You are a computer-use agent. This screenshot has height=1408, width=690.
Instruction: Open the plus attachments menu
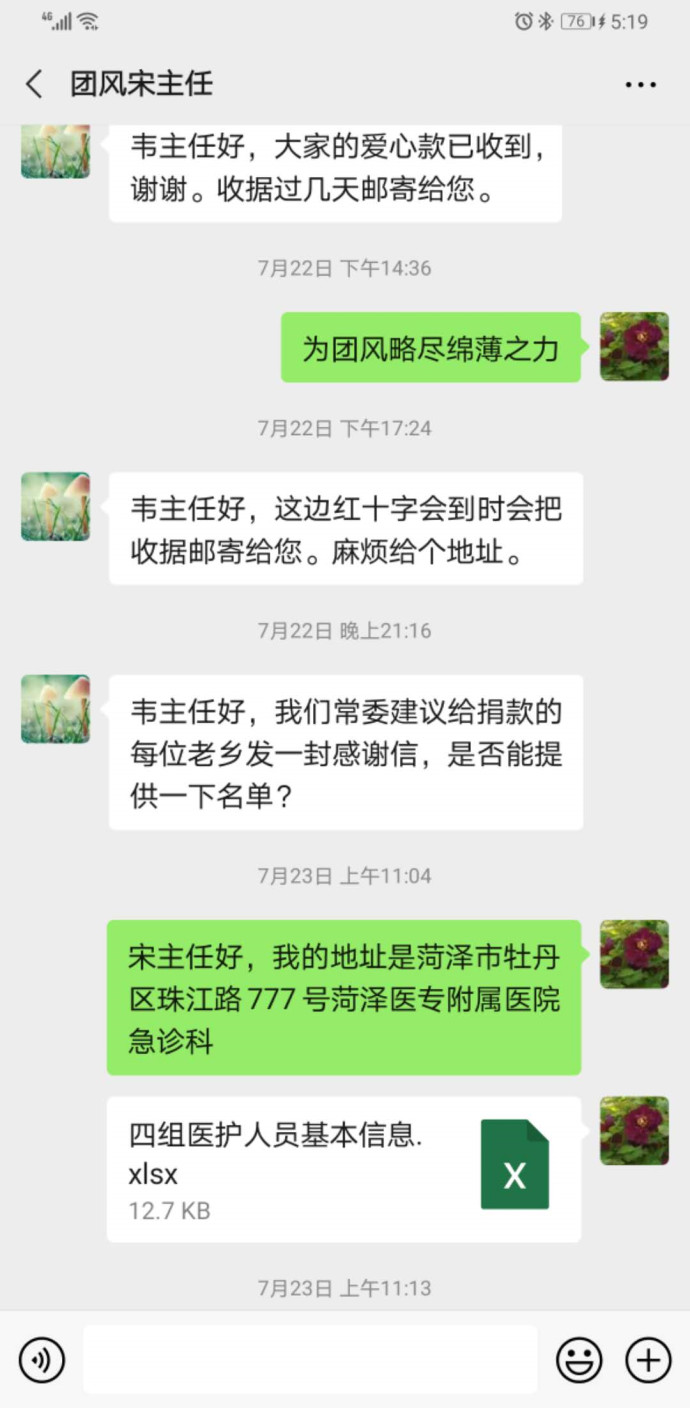tap(648, 1360)
